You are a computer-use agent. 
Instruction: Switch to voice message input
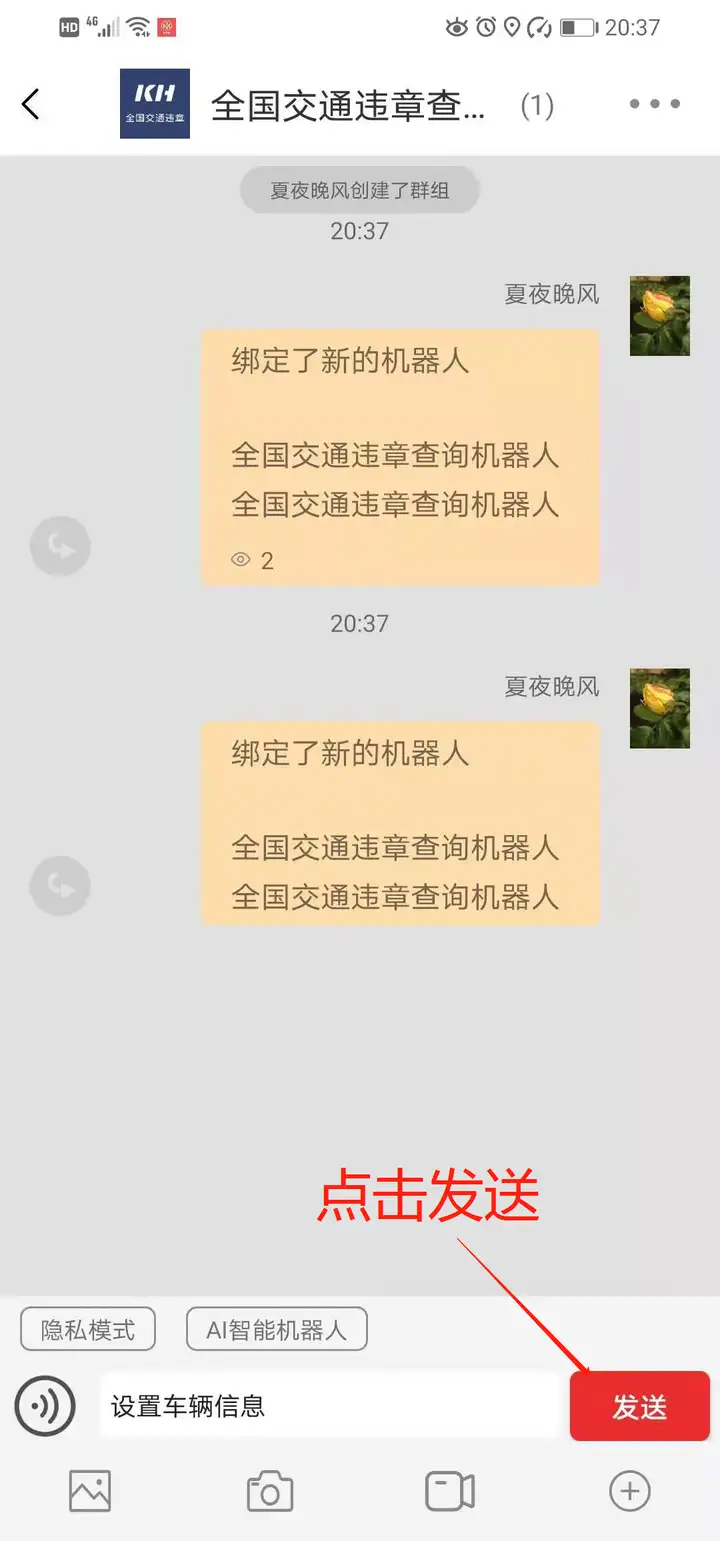[45, 1406]
